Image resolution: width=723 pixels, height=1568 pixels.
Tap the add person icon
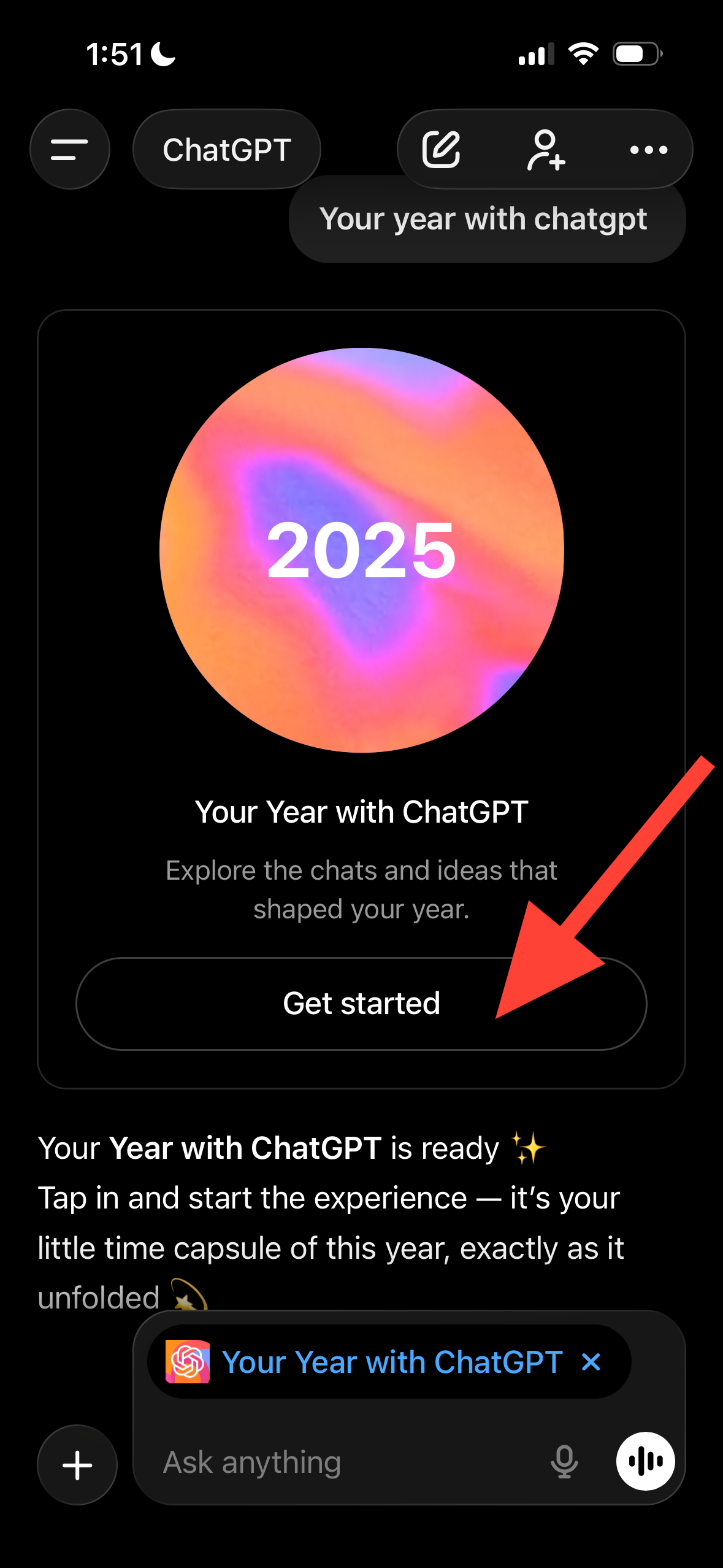click(545, 149)
